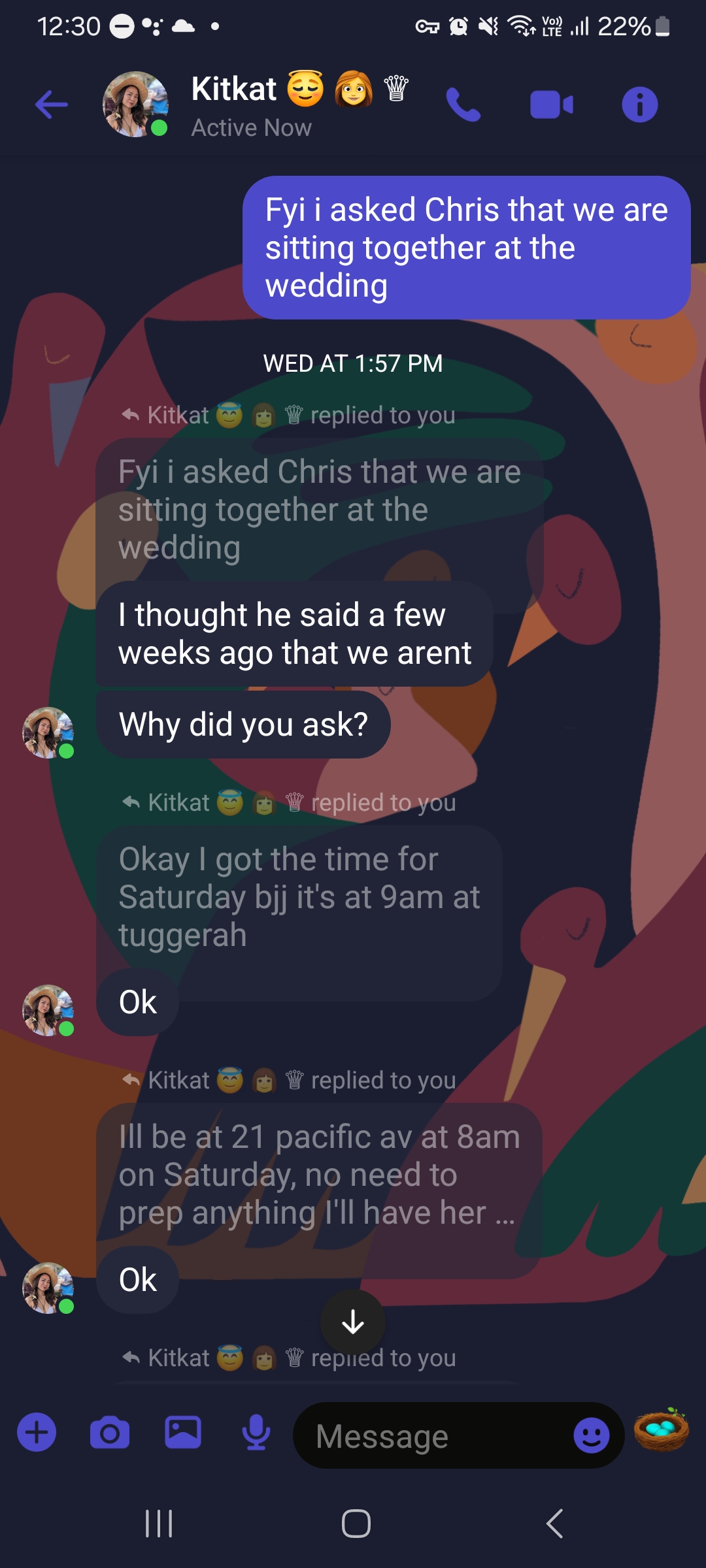Image resolution: width=706 pixels, height=1568 pixels.
Task: Start a video call with Kitkat
Action: 551,105
